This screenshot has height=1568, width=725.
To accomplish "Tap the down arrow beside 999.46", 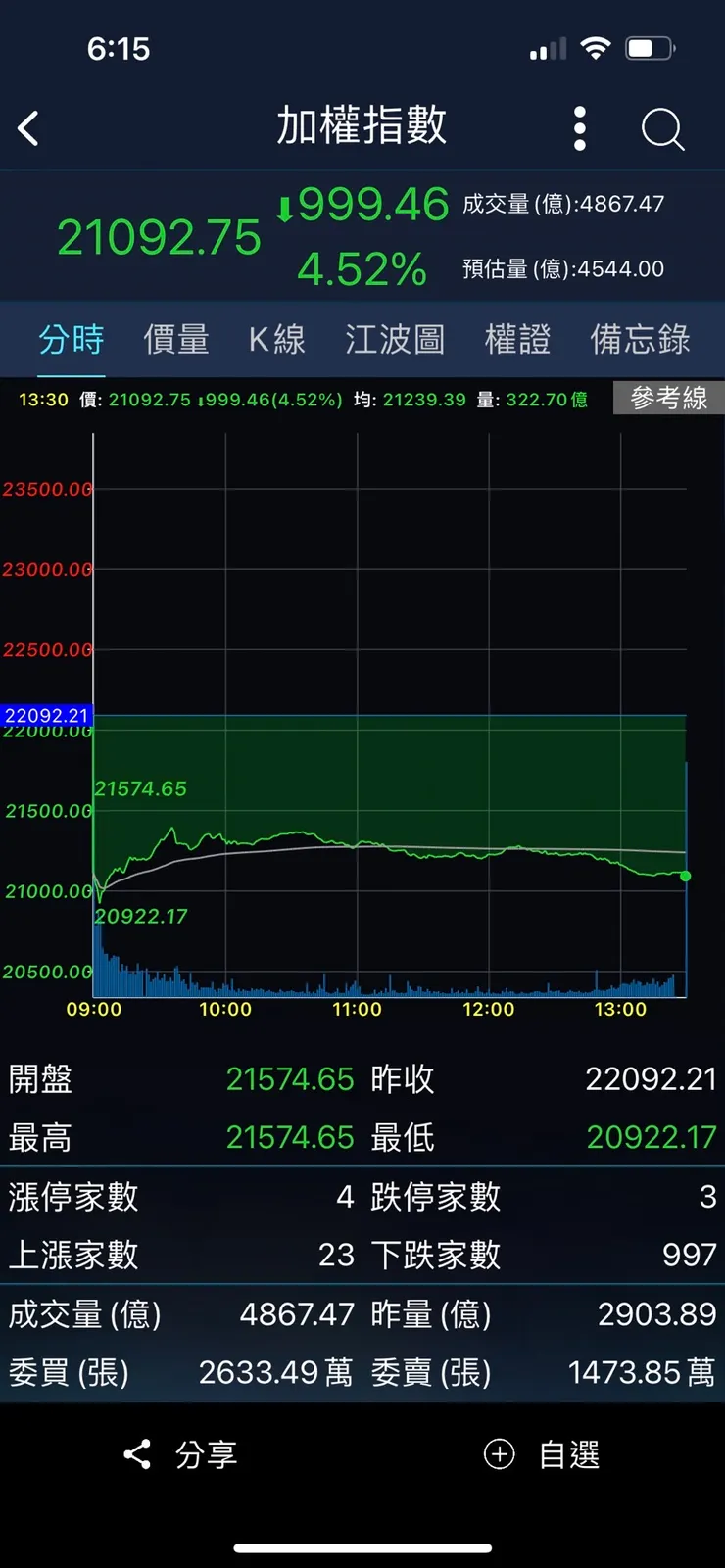I will (285, 204).
